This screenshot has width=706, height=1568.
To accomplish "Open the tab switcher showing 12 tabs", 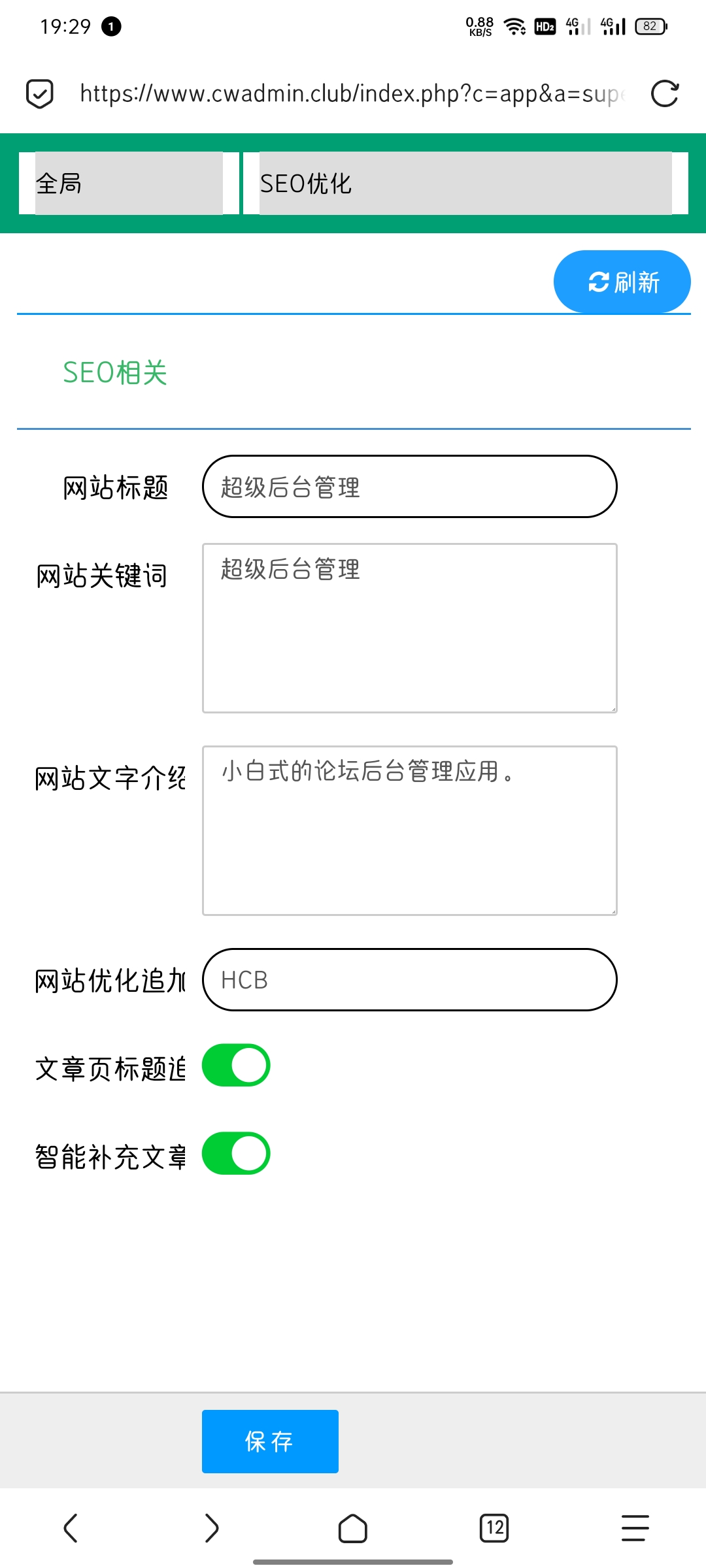I will click(494, 1528).
